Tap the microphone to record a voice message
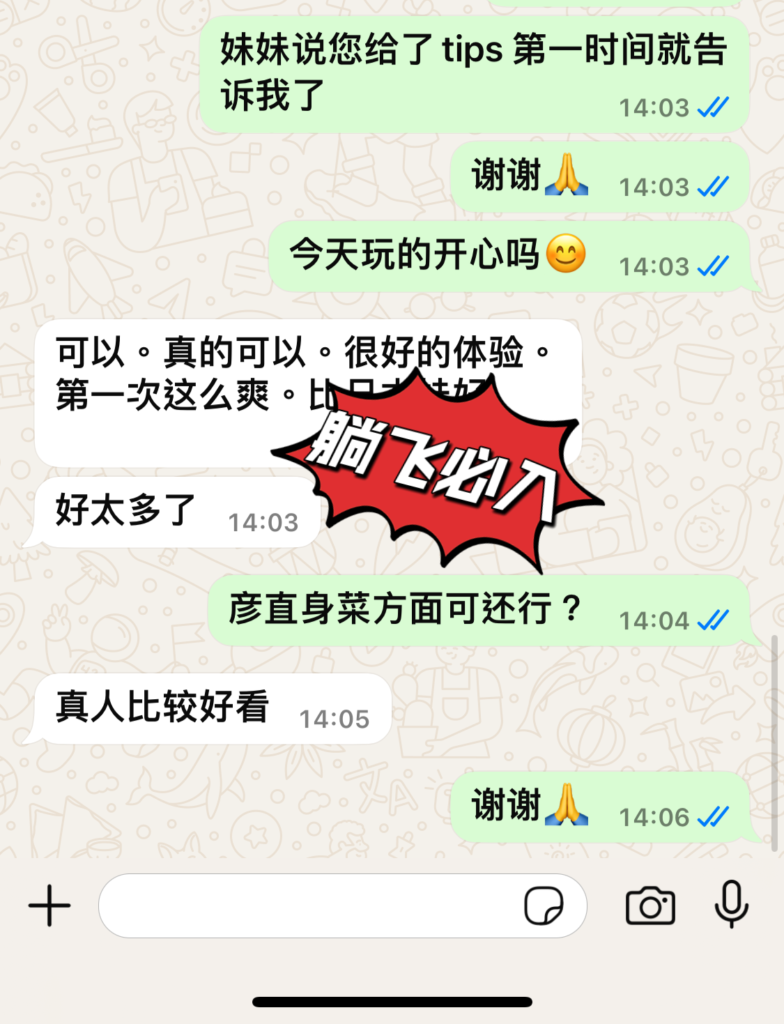This screenshot has width=784, height=1024. coord(731,906)
